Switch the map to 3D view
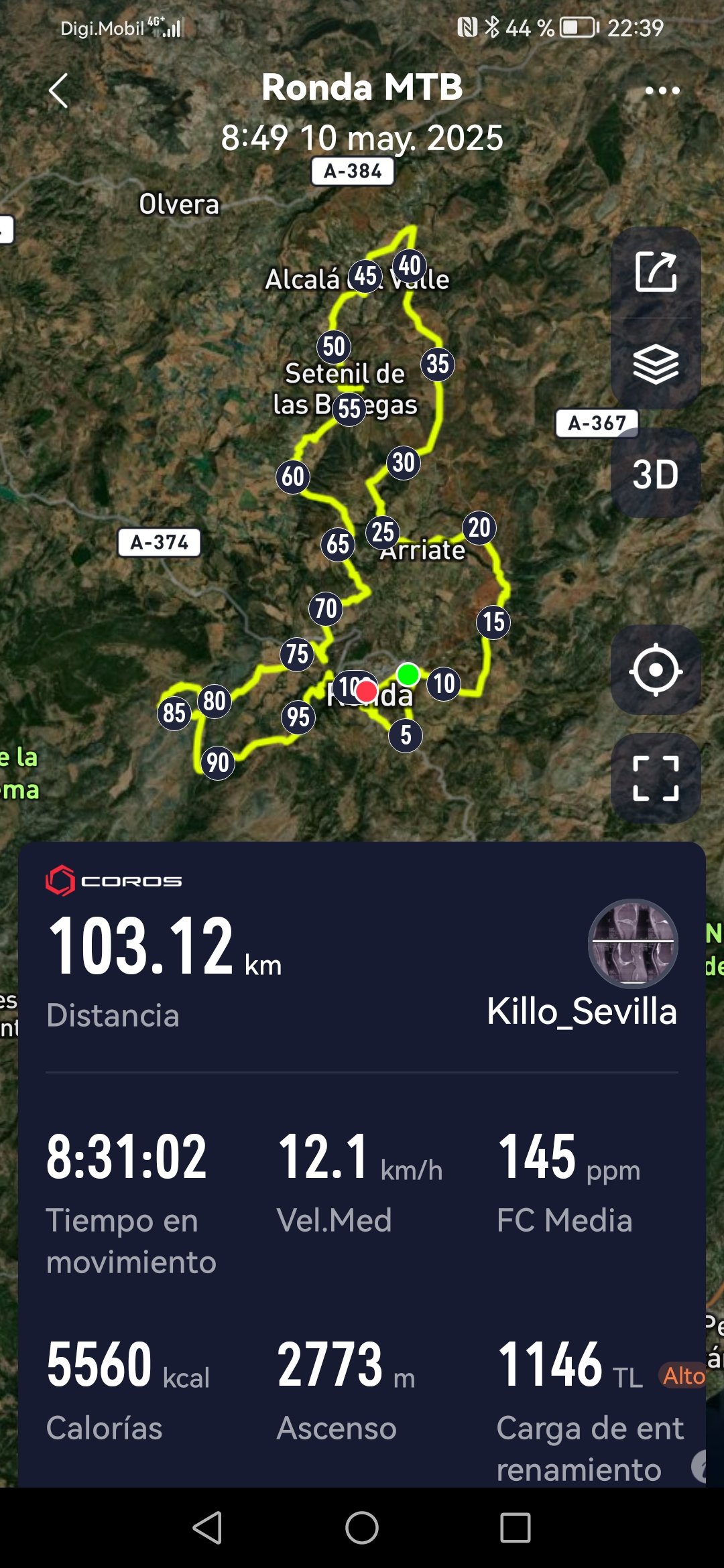 656,474
